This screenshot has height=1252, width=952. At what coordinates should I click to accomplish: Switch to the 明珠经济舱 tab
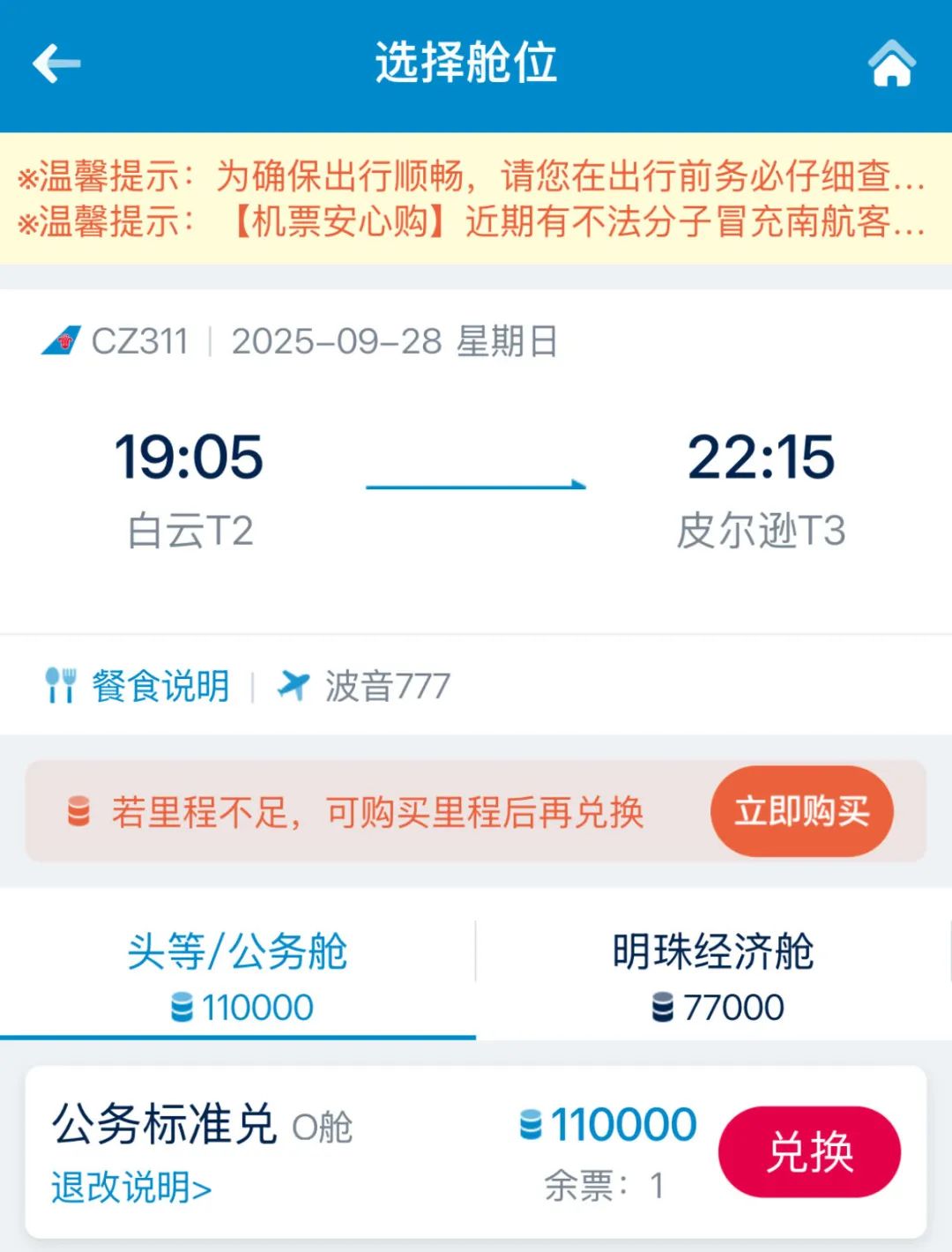(716, 952)
